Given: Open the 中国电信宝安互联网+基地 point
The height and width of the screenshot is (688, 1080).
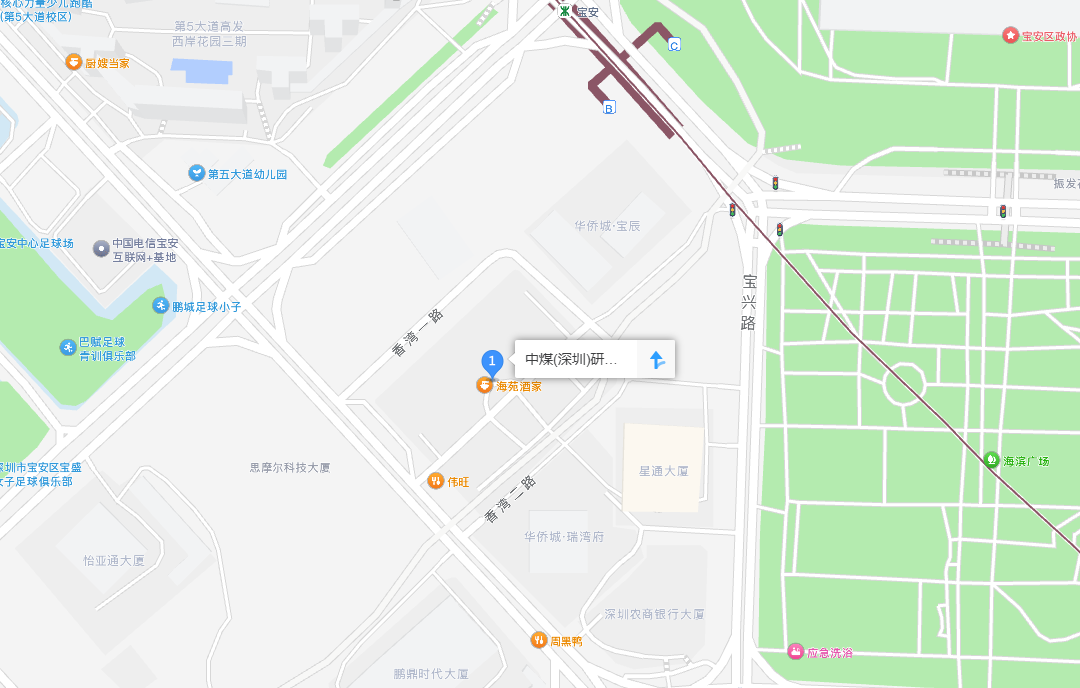Looking at the screenshot, I should coord(101,248).
